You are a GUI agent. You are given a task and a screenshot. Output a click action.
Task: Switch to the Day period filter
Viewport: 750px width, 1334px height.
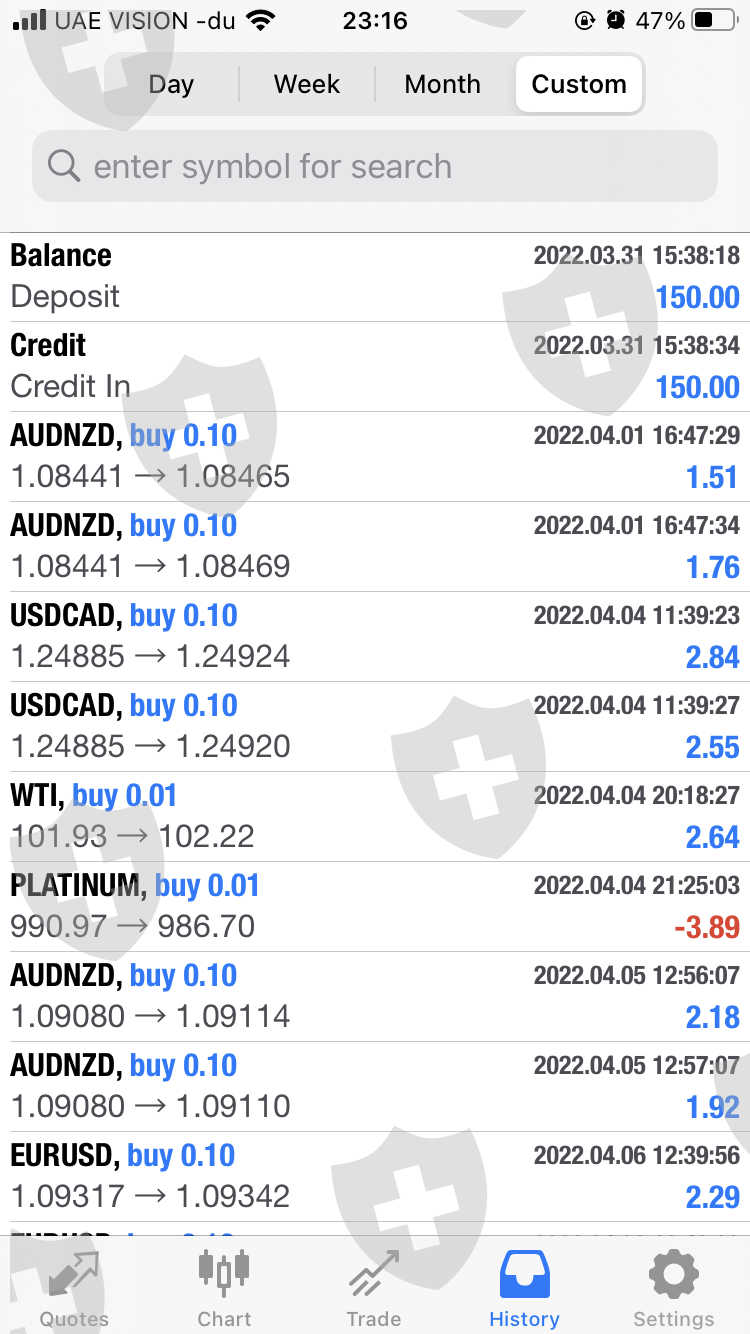click(171, 84)
